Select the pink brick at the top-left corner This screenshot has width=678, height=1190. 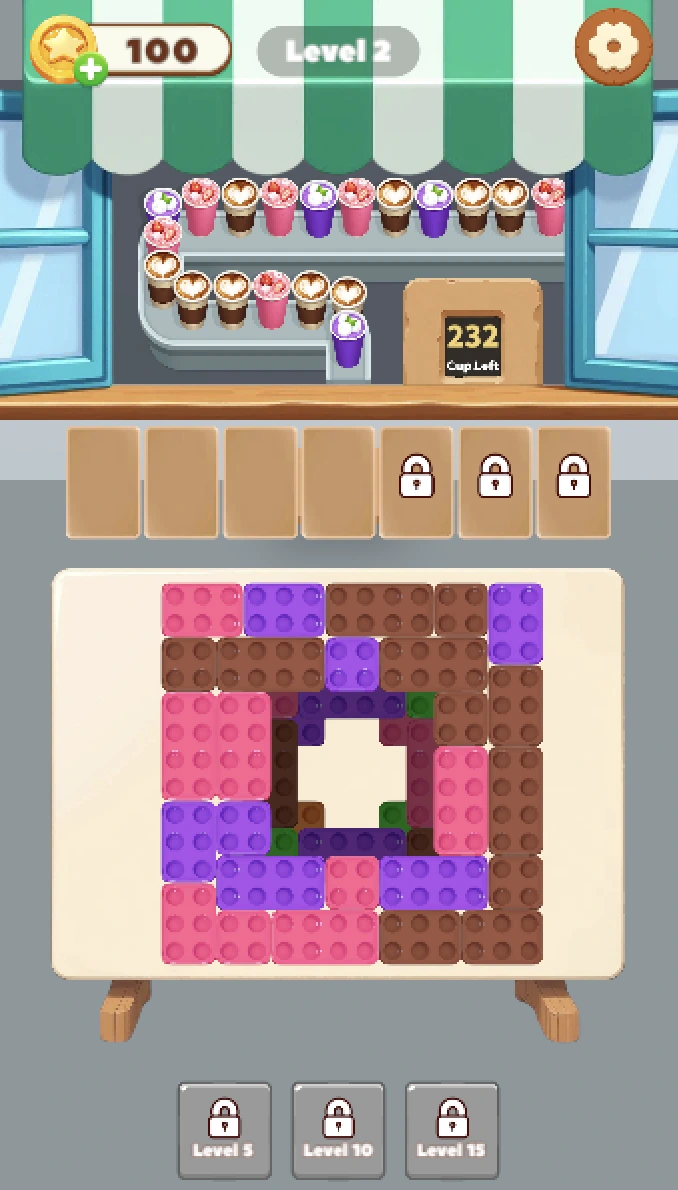202,609
